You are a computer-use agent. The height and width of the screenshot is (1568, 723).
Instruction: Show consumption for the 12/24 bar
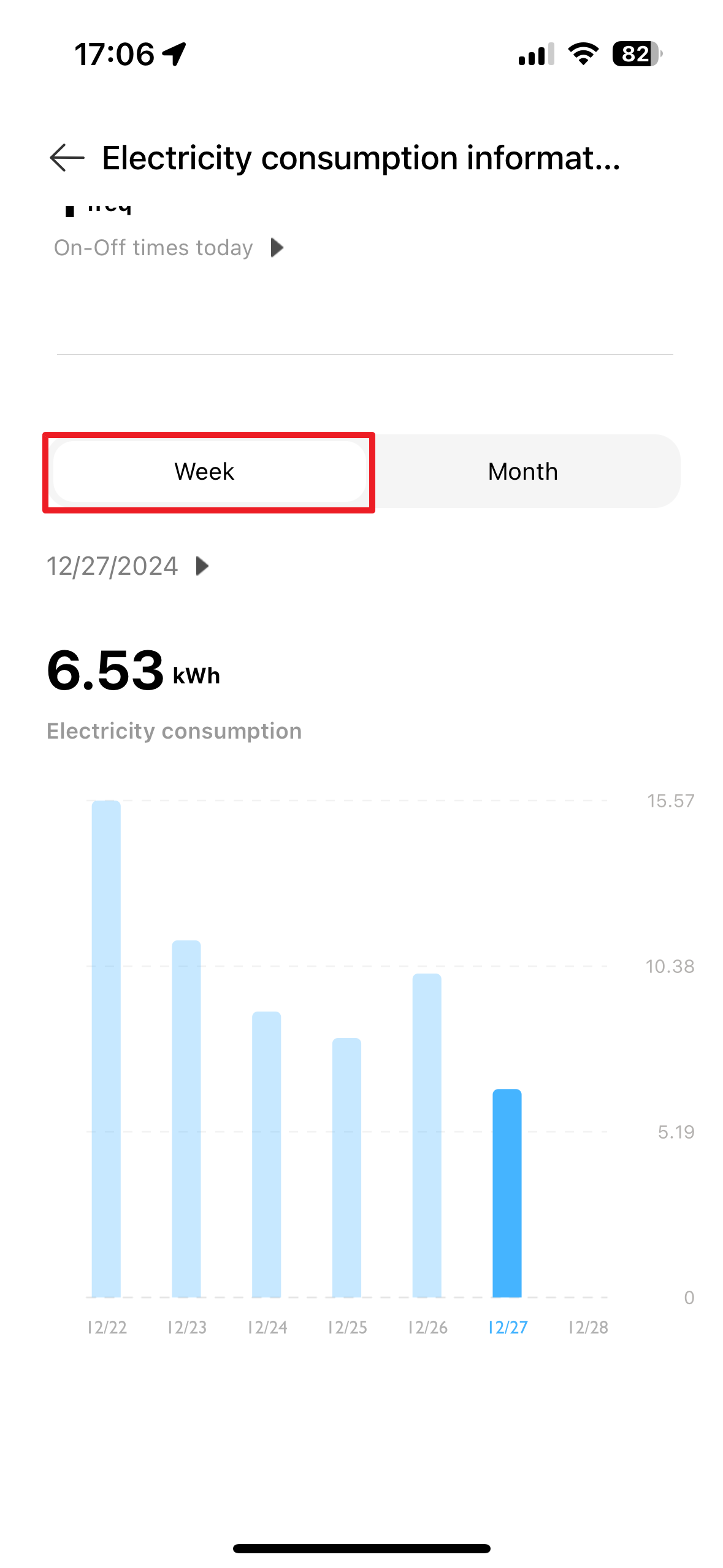267,1155
